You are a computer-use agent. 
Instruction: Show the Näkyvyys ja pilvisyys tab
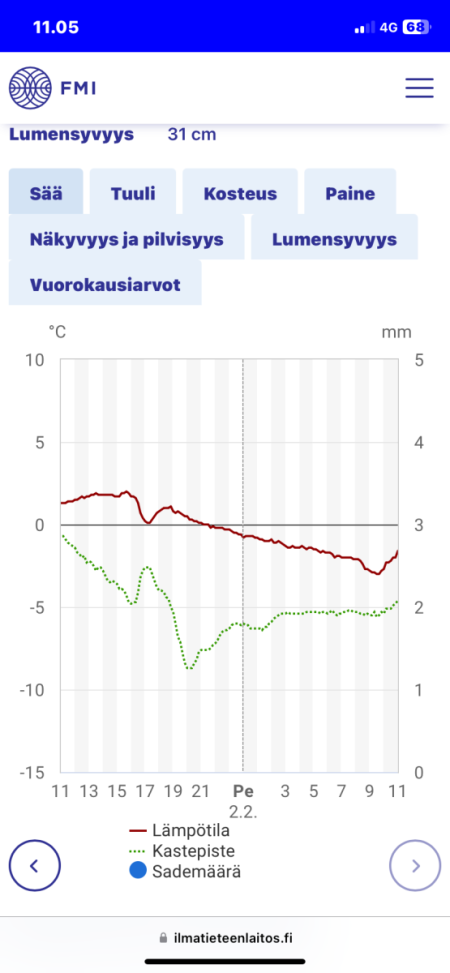(x=127, y=239)
